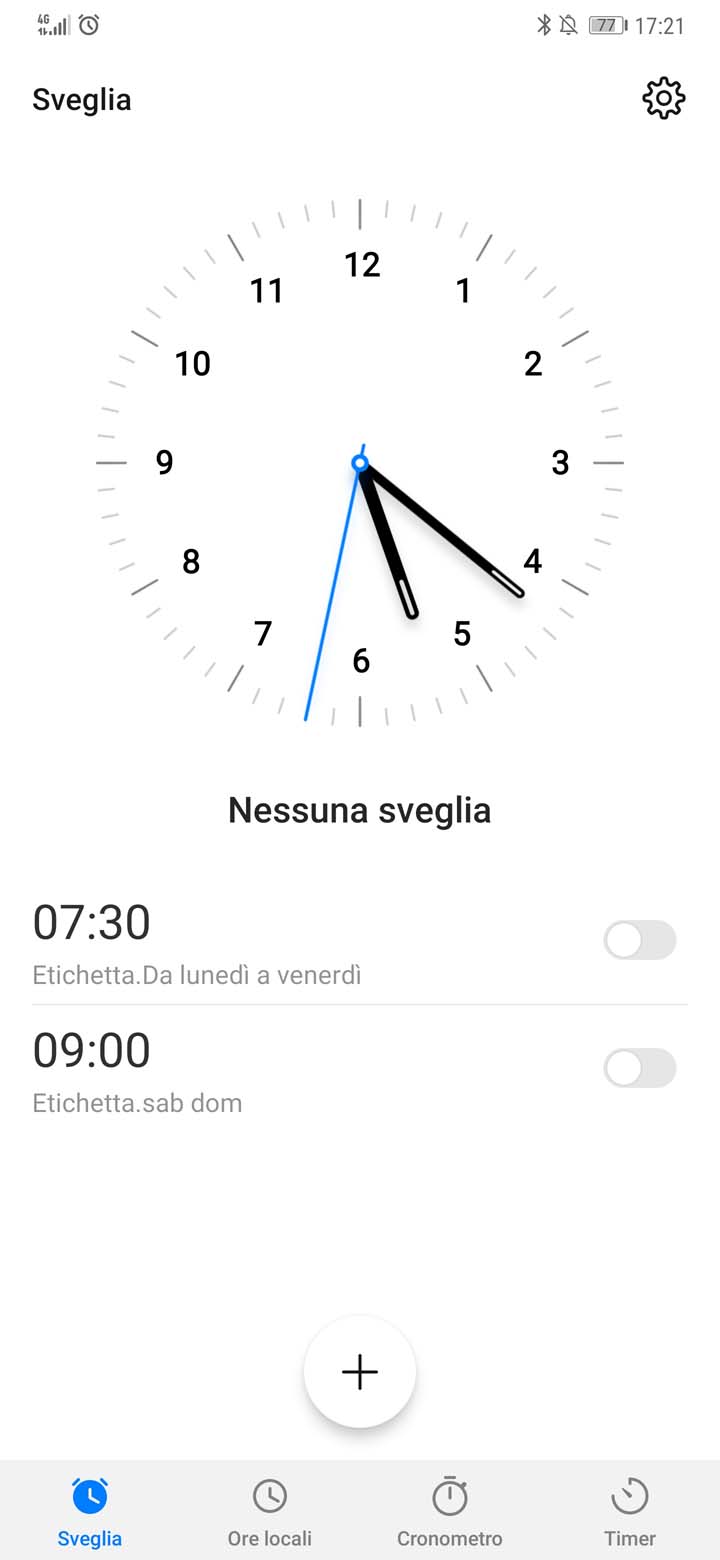
Task: Enable the 07:30 alarm switch
Action: pos(640,940)
